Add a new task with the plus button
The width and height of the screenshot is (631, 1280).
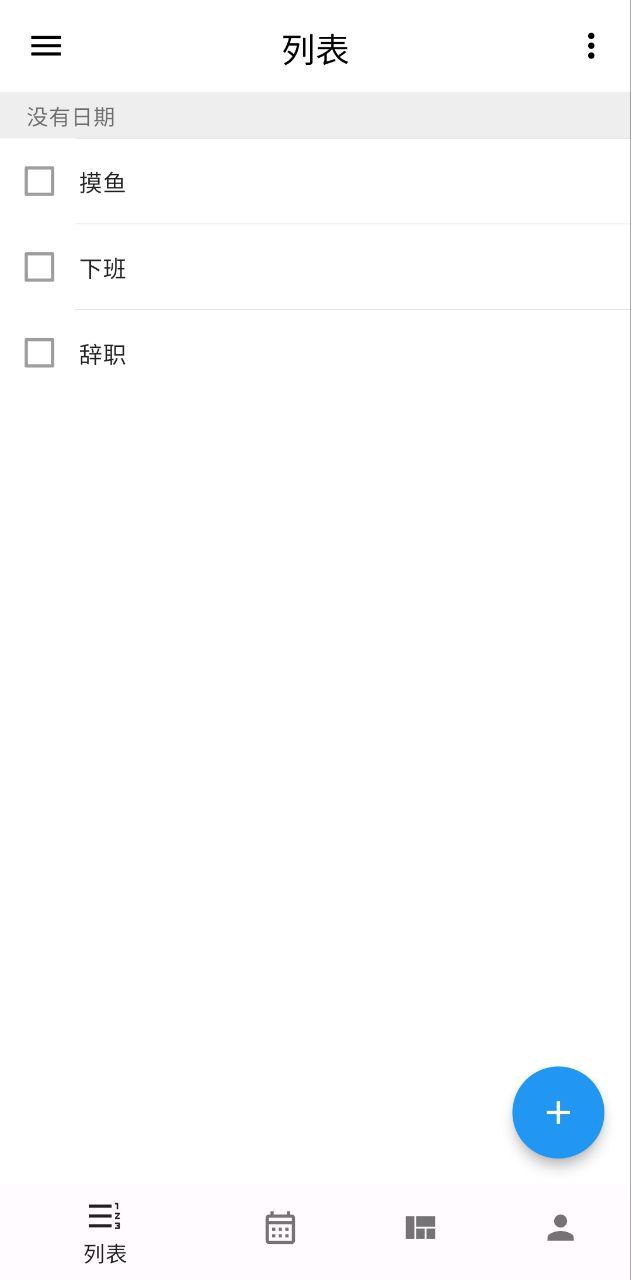[x=558, y=1112]
